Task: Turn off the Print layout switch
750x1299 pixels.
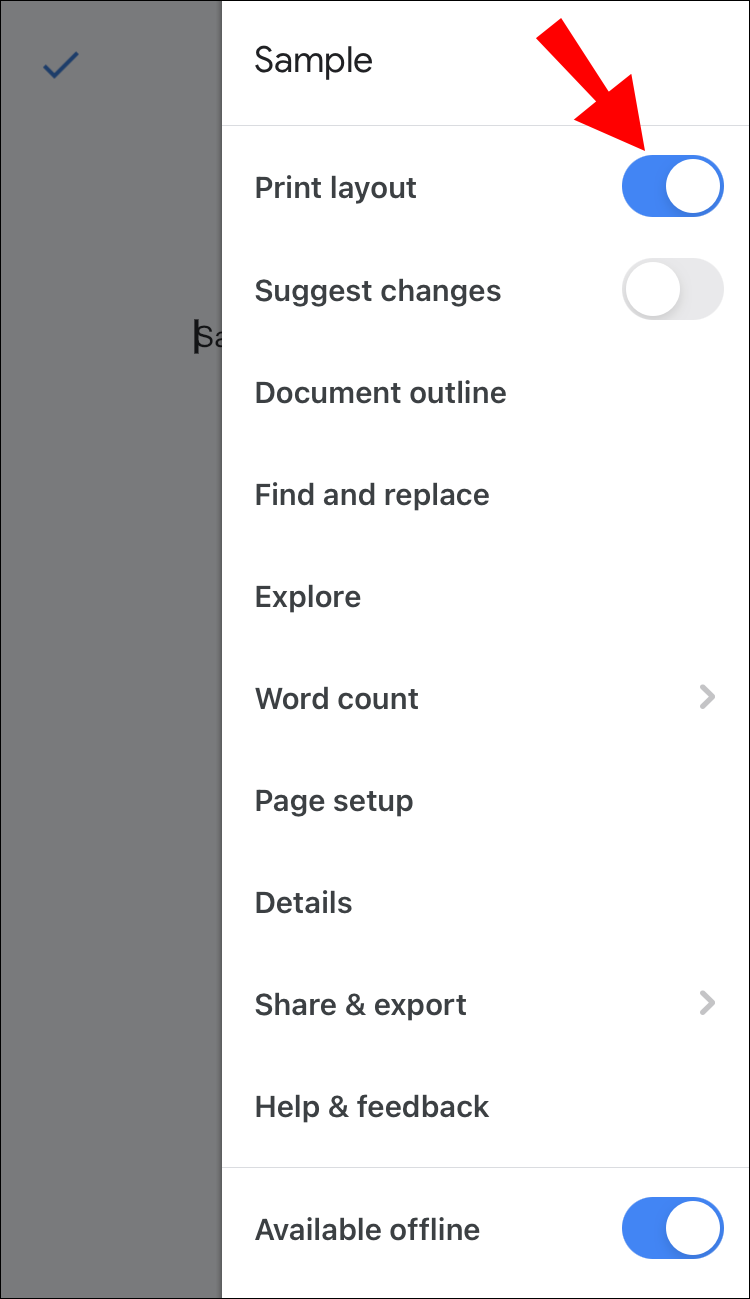Action: (672, 187)
